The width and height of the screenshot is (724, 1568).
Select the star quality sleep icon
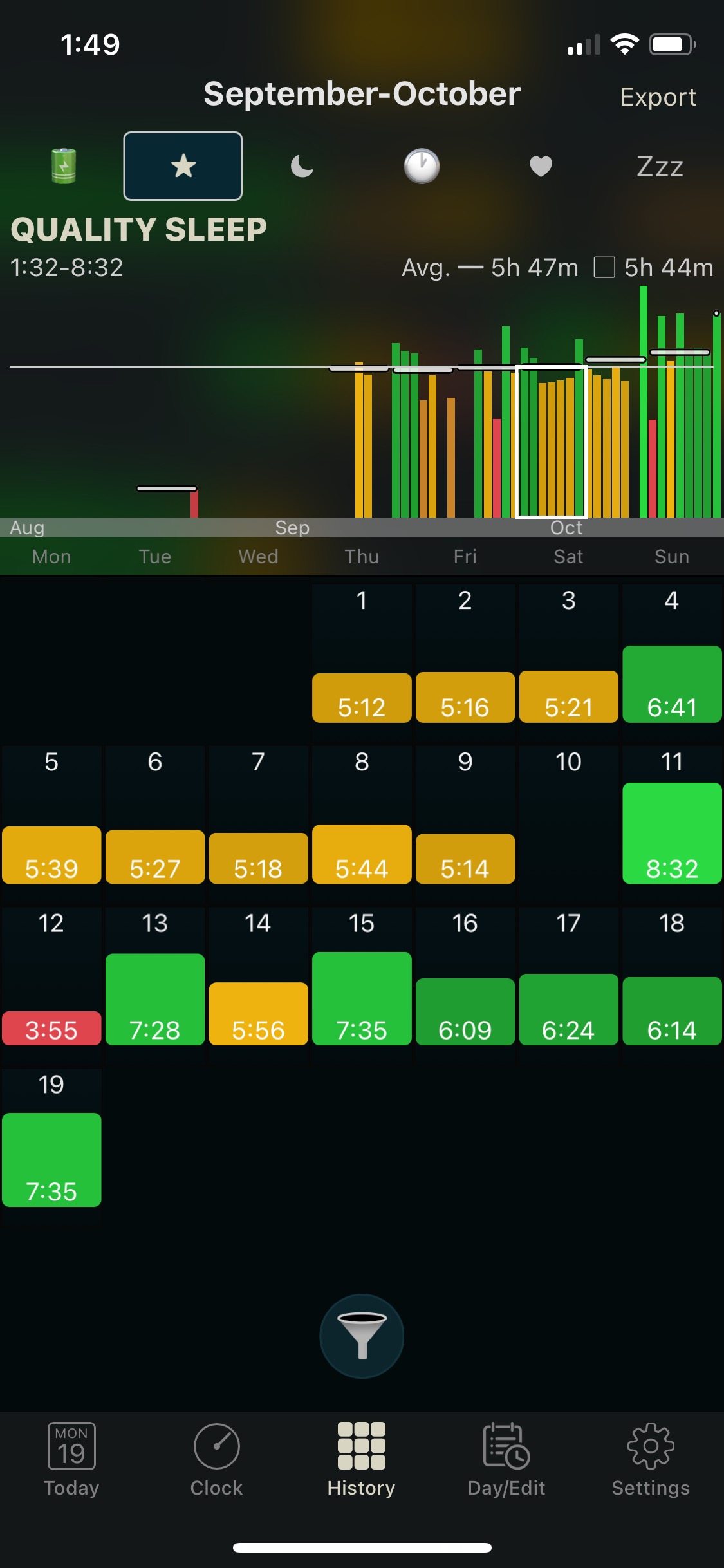[x=183, y=165]
